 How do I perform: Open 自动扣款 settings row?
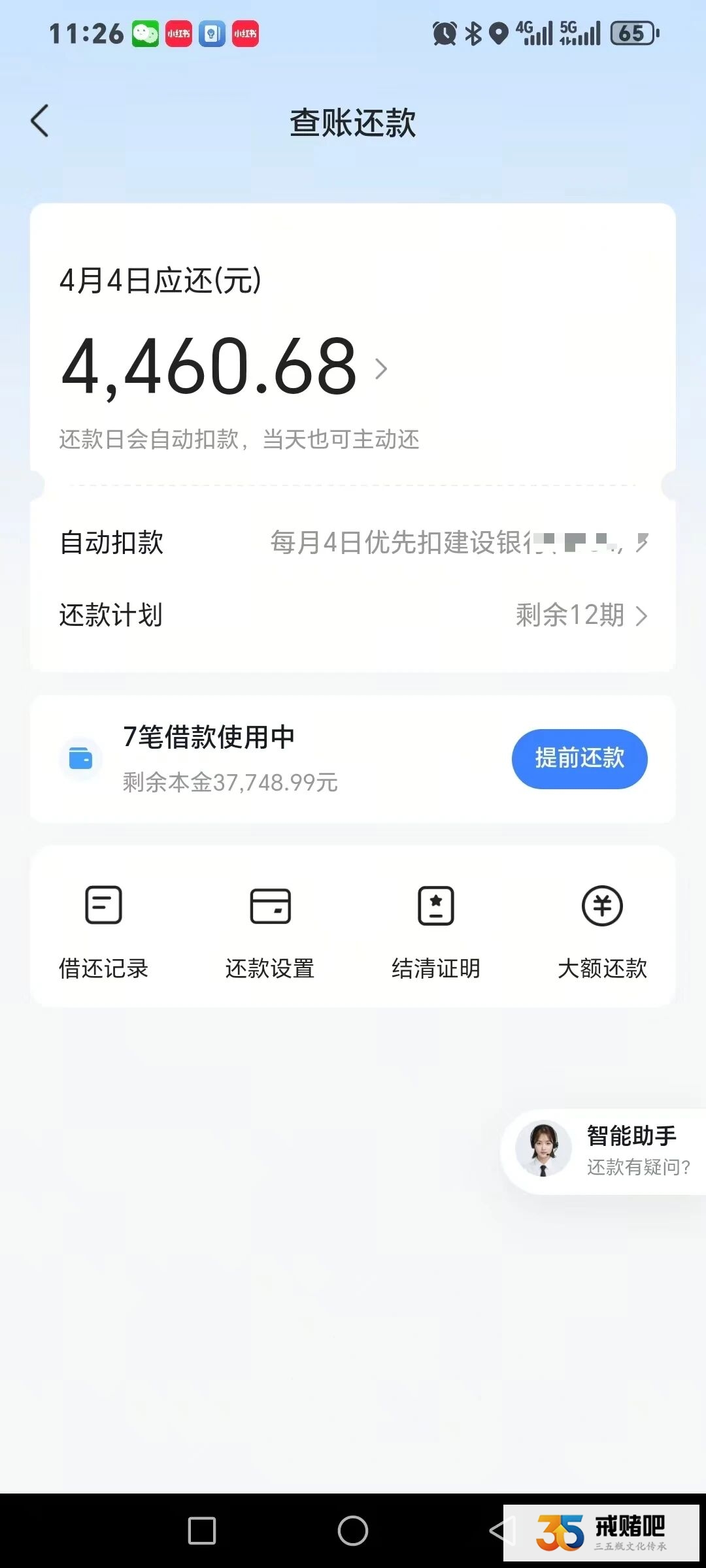point(353,543)
